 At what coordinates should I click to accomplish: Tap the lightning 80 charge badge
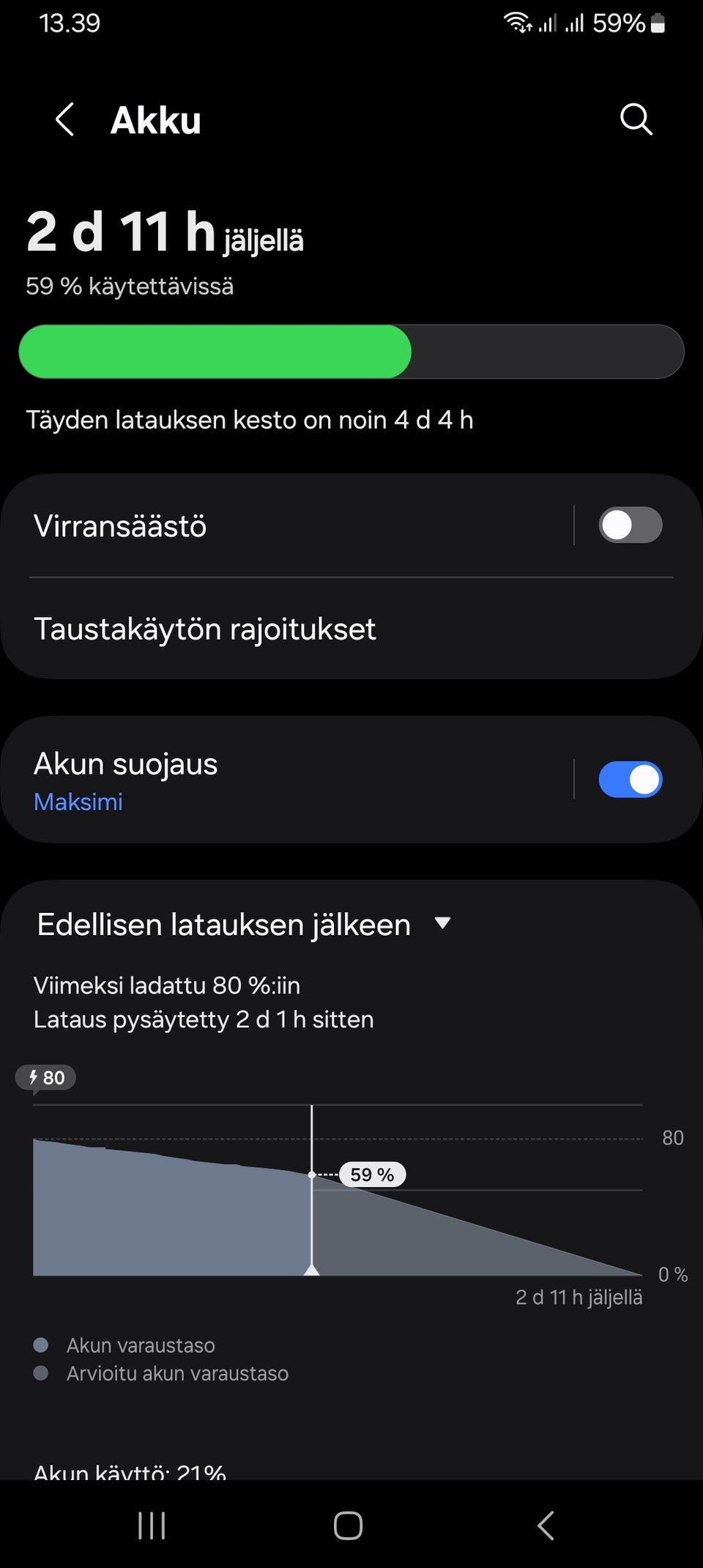click(x=45, y=1077)
